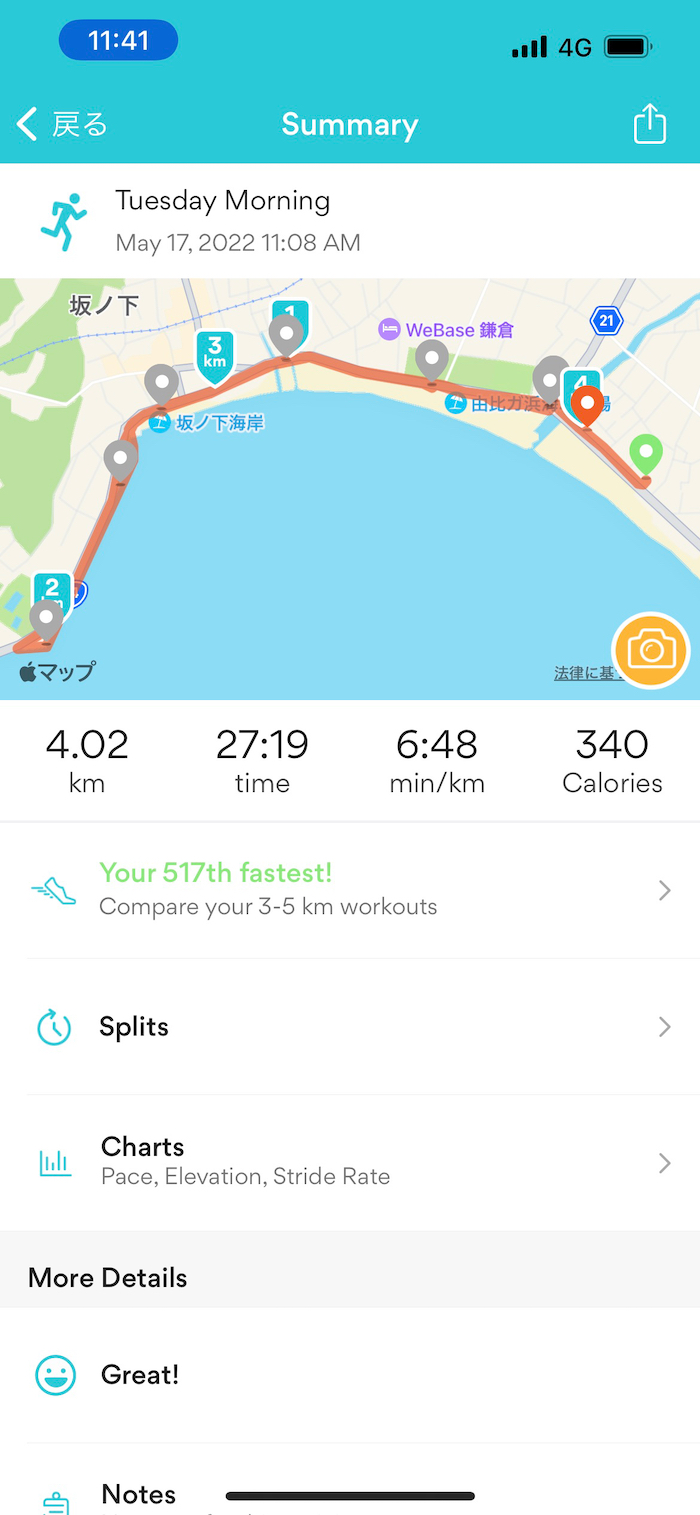Screen dimensions: 700x1515
Task: Compare your 3-5 km workouts
Action: coord(350,890)
